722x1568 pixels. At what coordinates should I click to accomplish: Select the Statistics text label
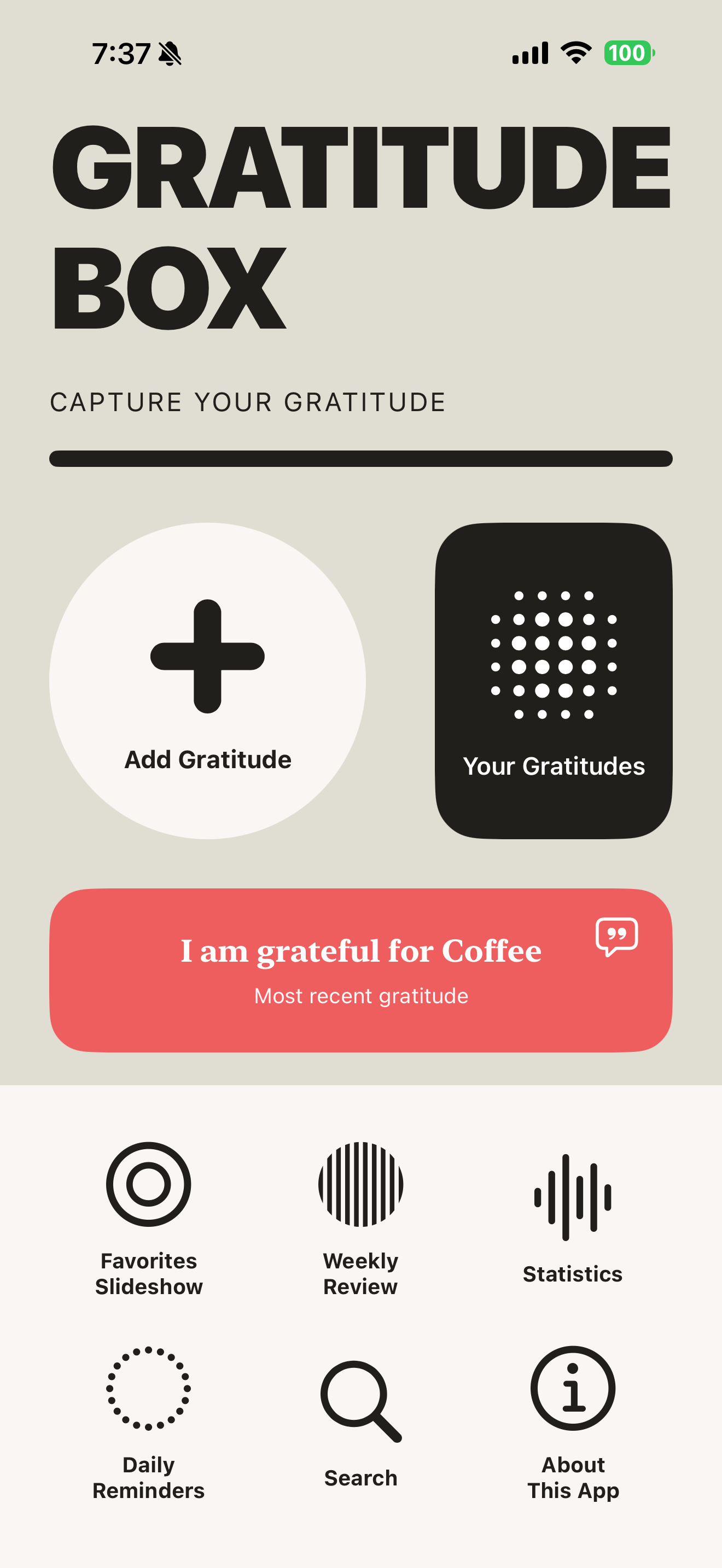pos(572,1273)
